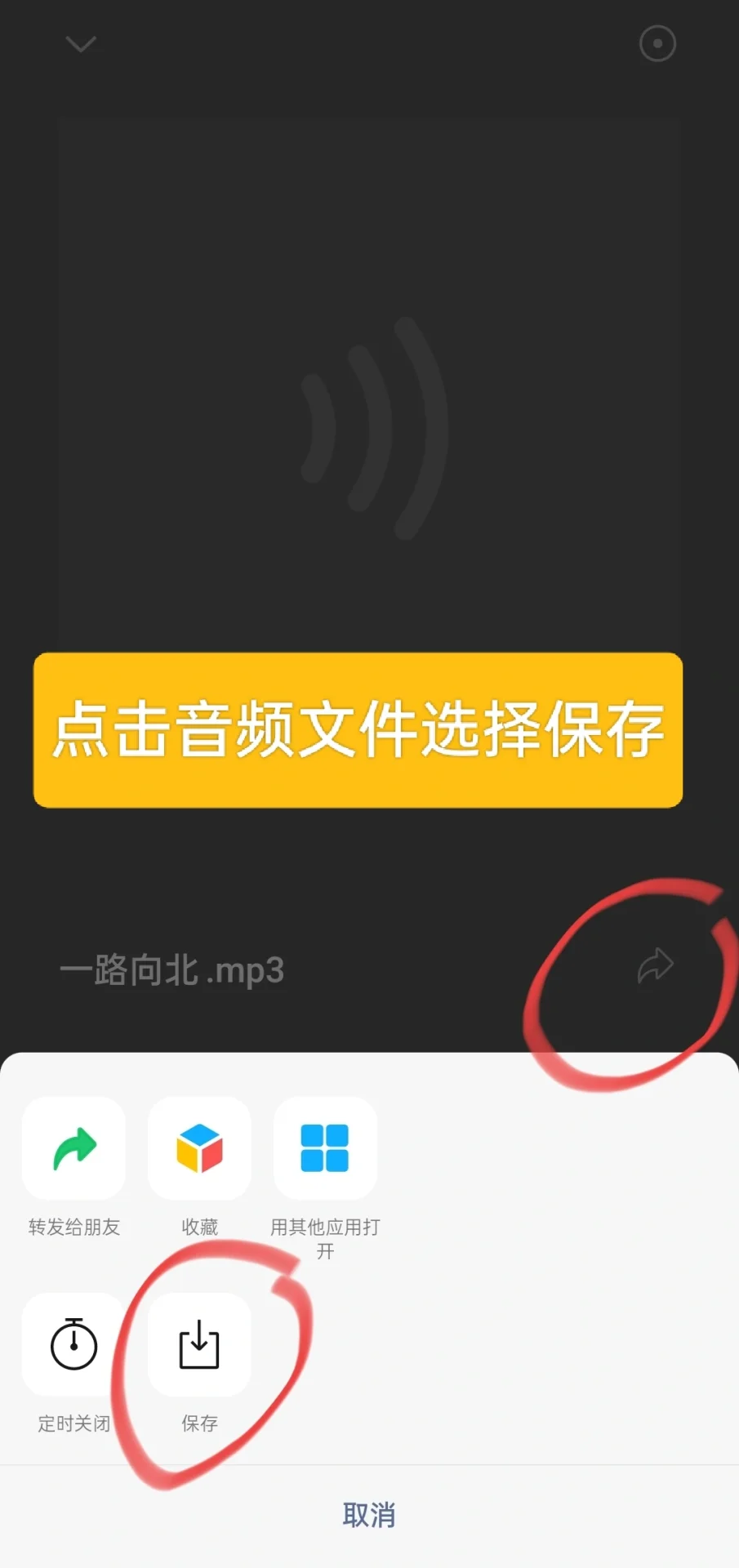
Task: Add the file to Favorites (收藏)
Action: [x=199, y=1148]
